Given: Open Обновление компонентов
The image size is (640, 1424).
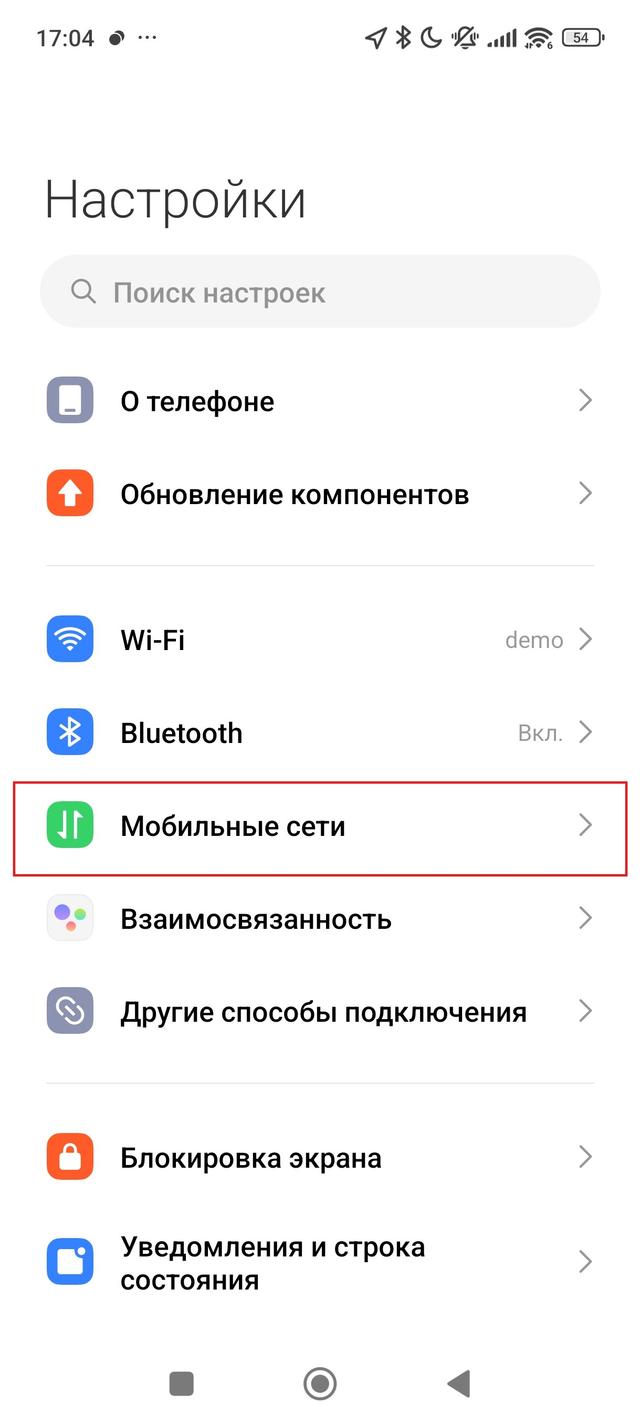Looking at the screenshot, I should (x=320, y=494).
